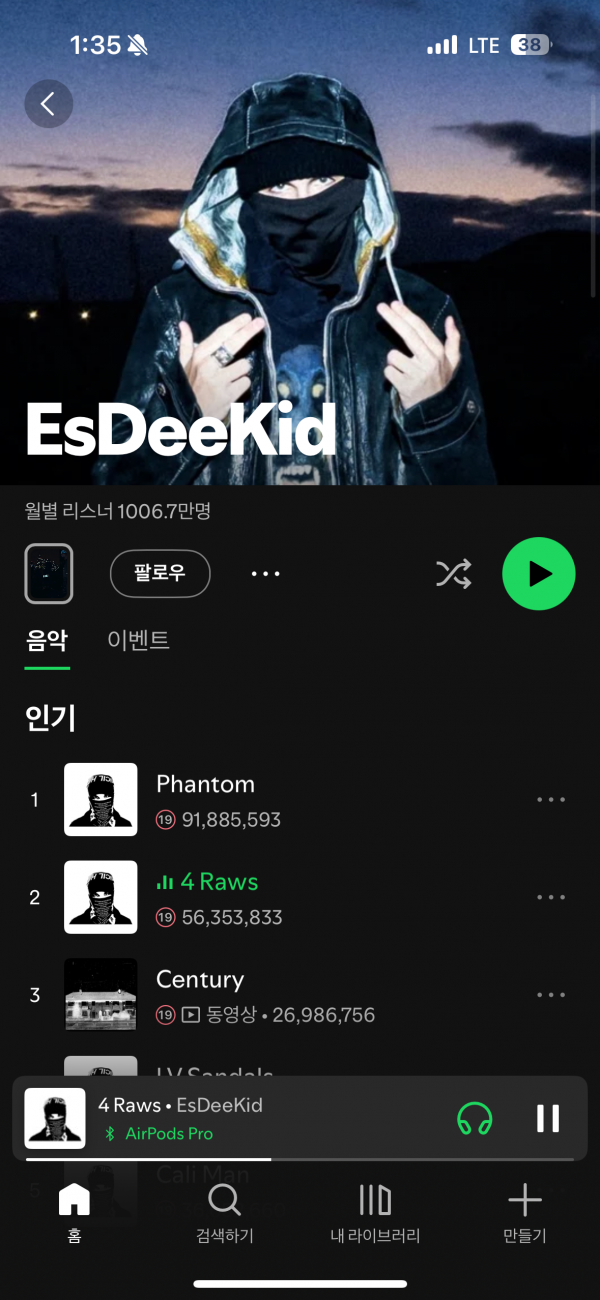Open more options for Phantom
This screenshot has width=600, height=1300.
tap(551, 800)
